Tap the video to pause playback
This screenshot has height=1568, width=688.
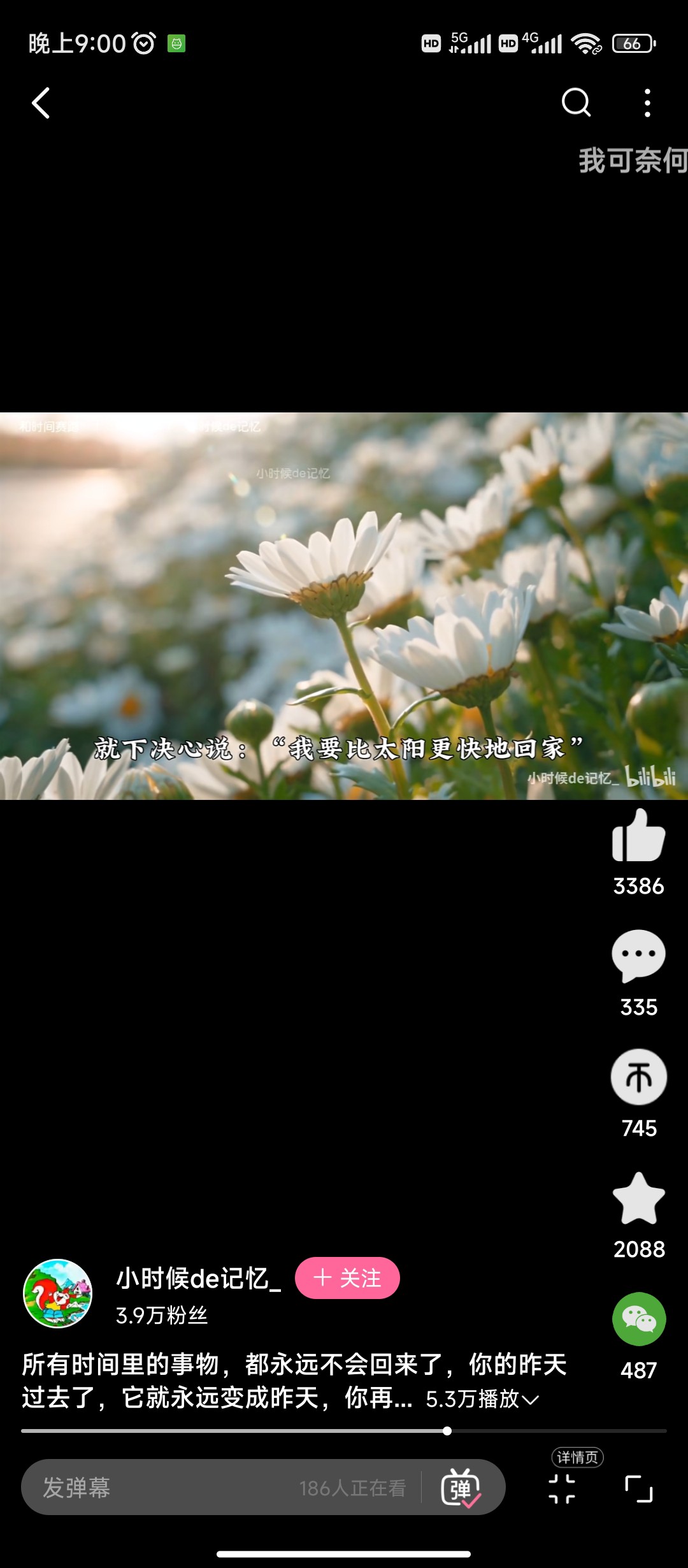click(x=344, y=606)
